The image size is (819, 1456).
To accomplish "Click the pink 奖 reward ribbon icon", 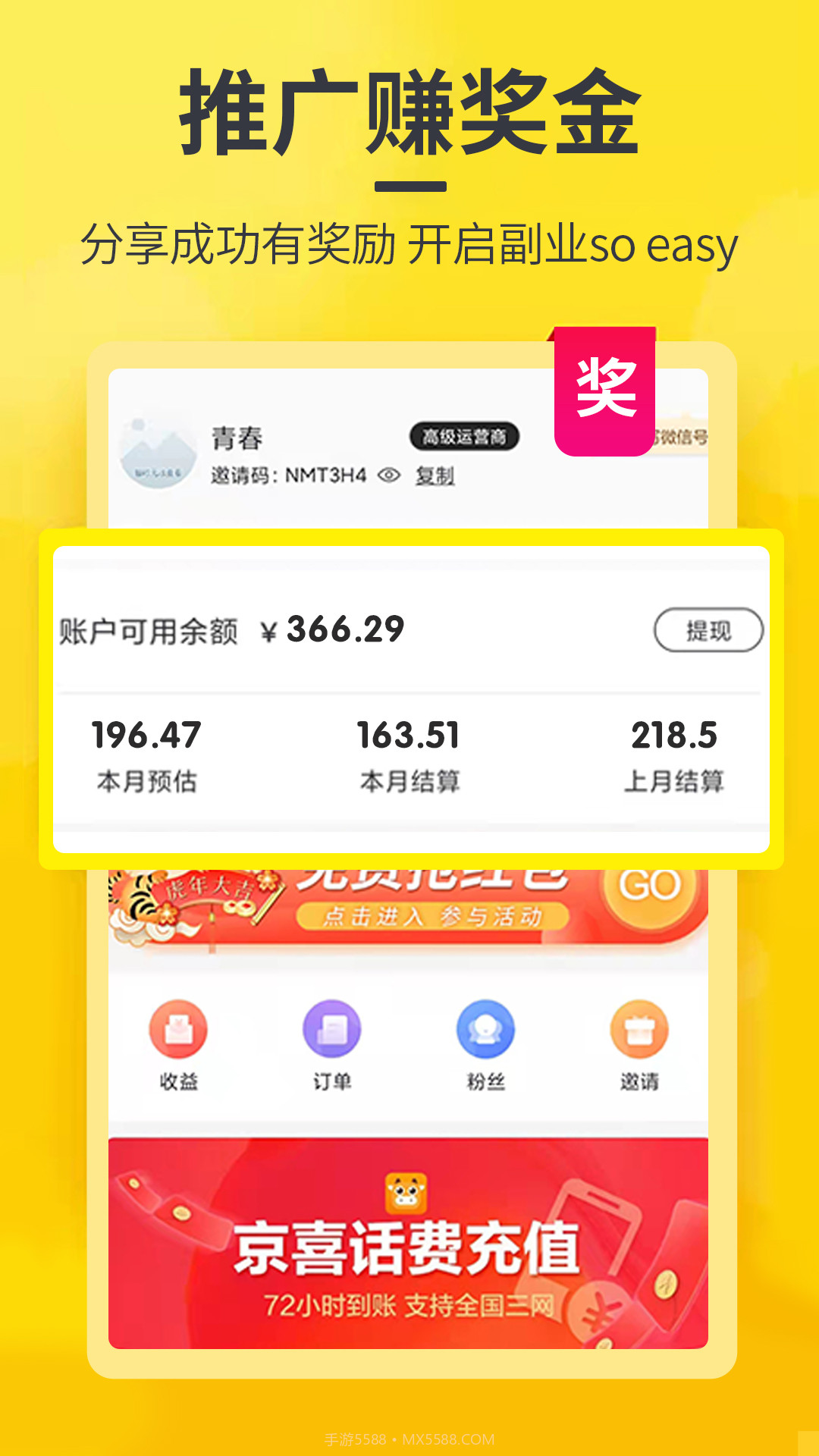I will pyautogui.click(x=604, y=387).
